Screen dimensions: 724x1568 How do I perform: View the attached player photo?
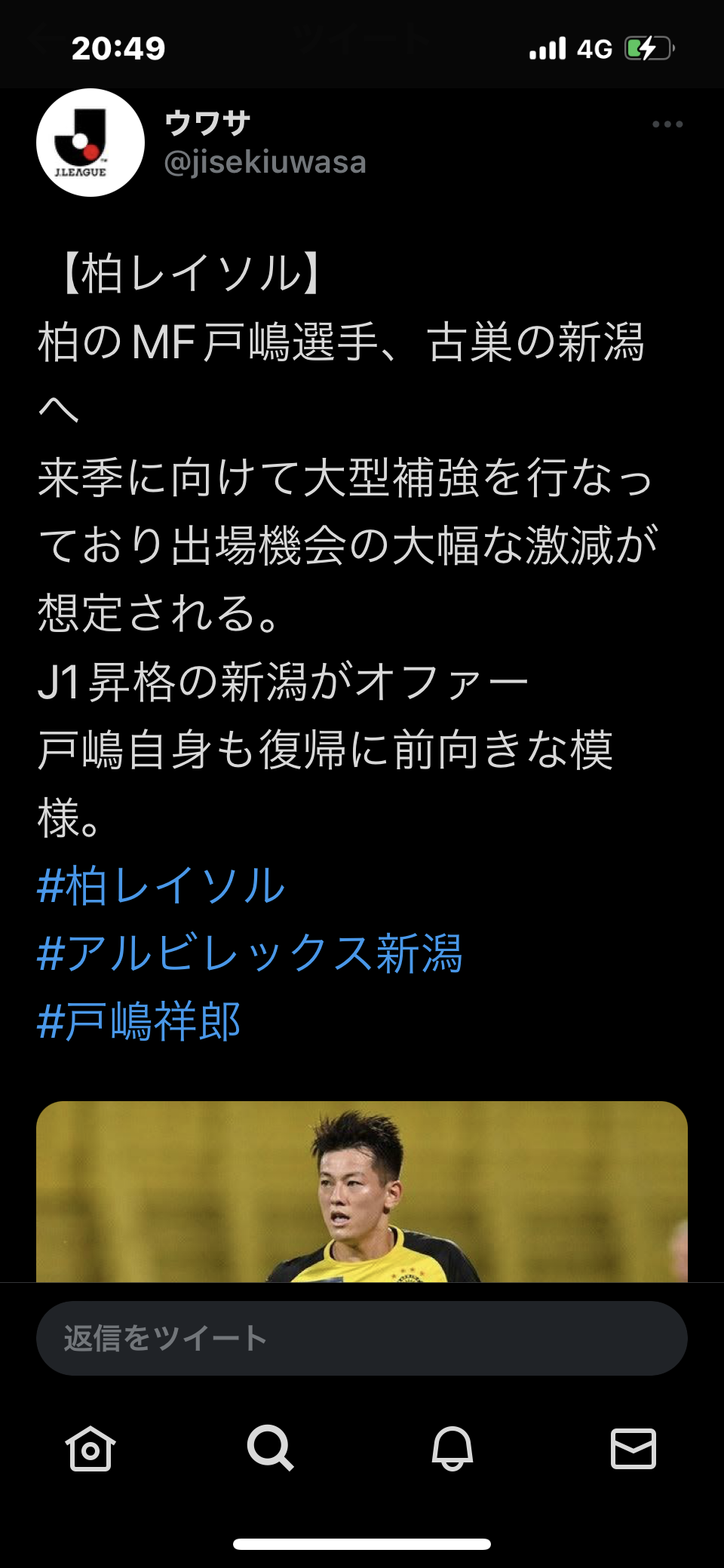(x=362, y=1192)
